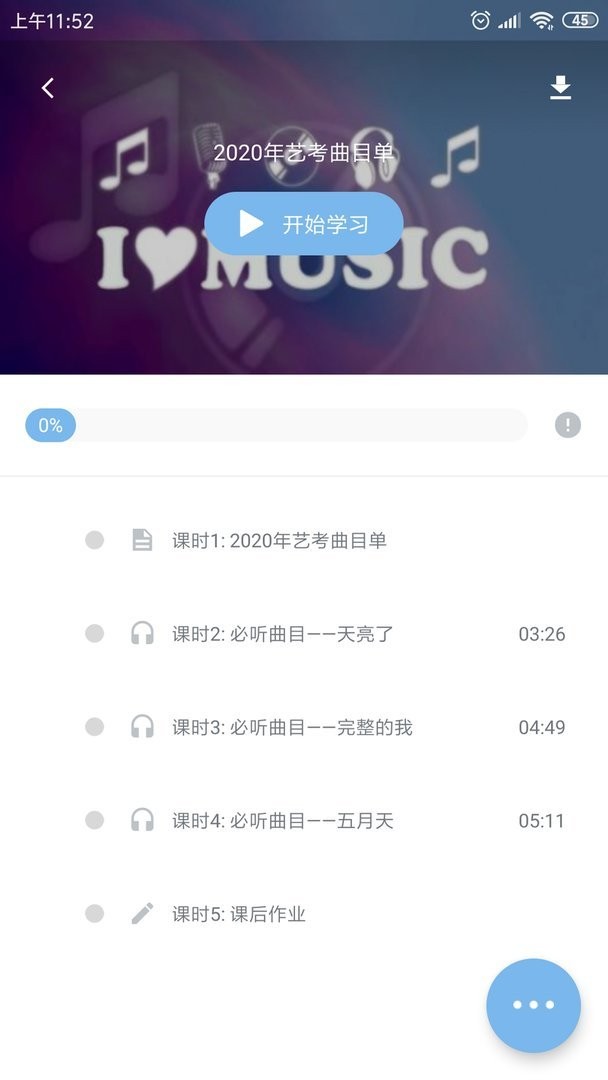Open the floating three-dots more button
Screen dimensions: 608x1080
coord(534,1005)
